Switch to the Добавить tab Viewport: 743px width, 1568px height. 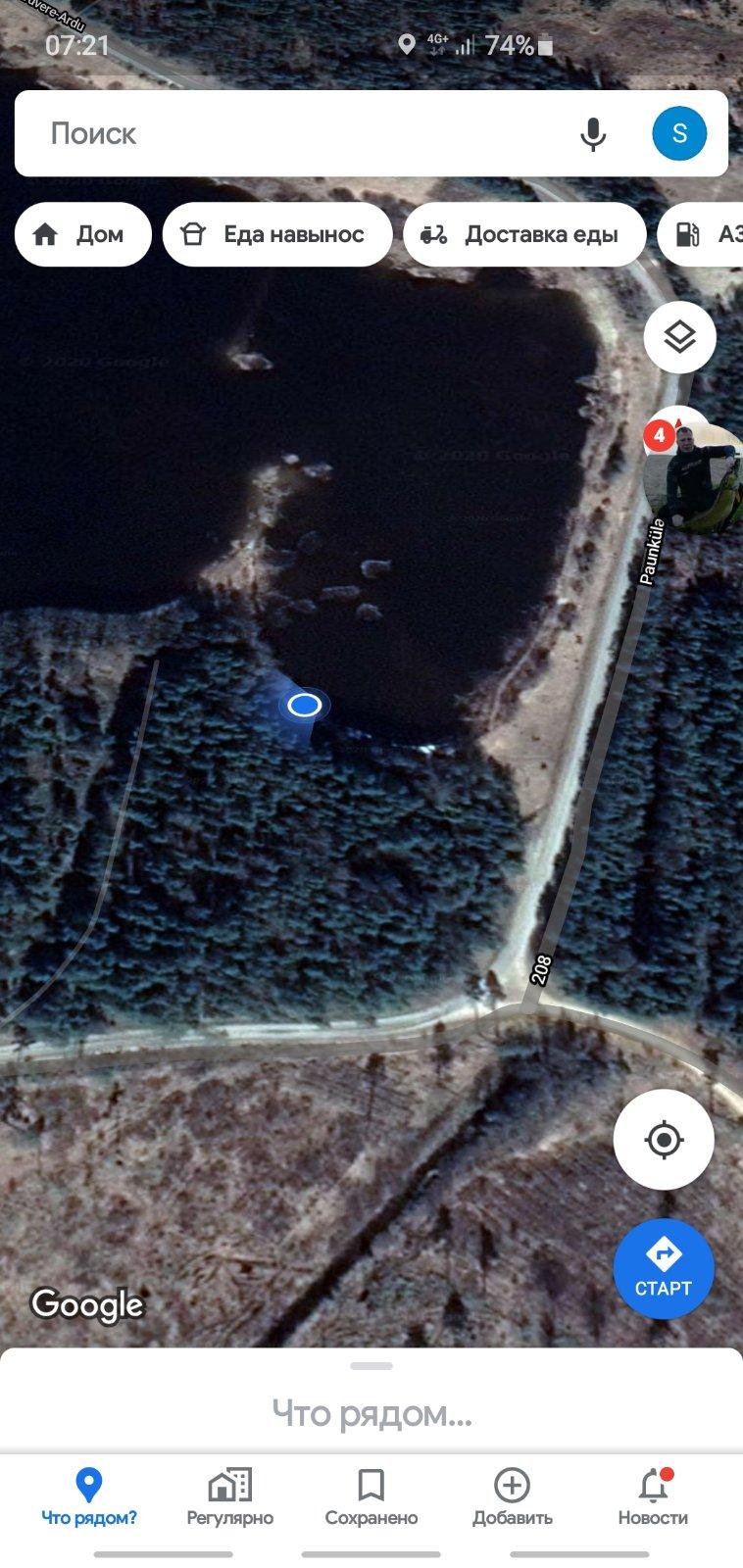coord(513,1496)
